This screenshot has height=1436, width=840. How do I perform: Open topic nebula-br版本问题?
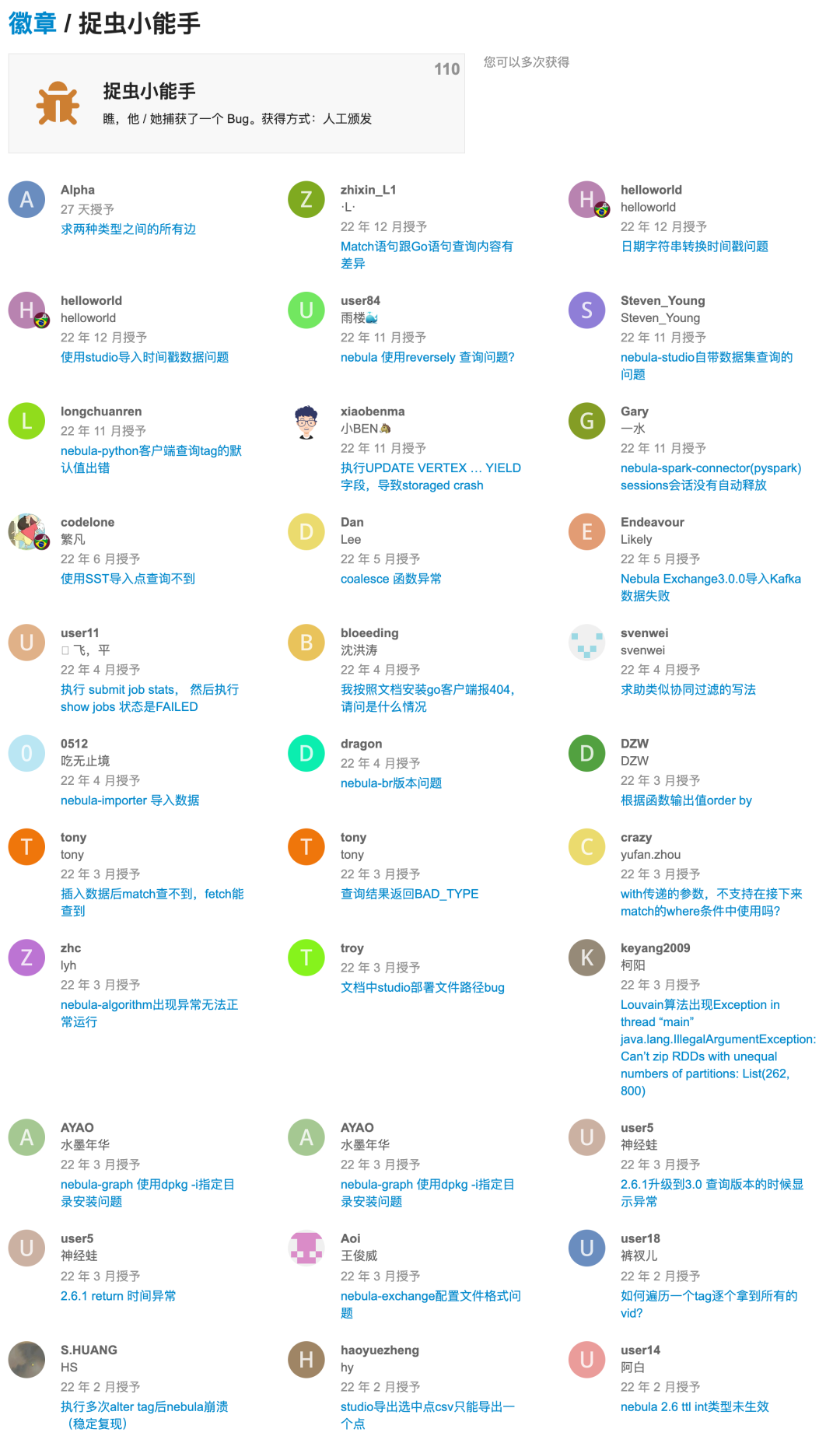[x=390, y=783]
